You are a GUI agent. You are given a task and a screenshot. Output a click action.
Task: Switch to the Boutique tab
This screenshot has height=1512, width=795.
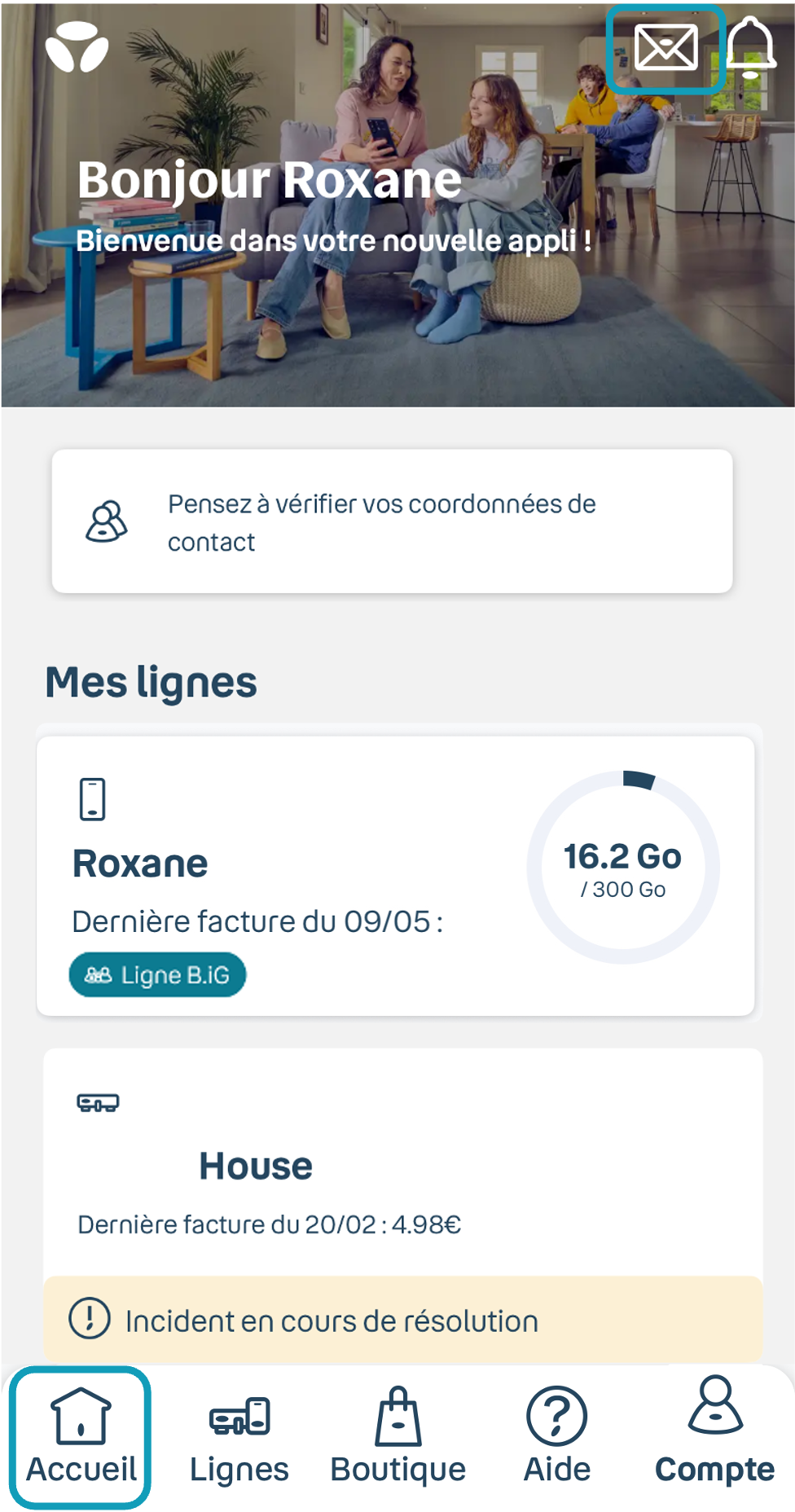point(397,1438)
